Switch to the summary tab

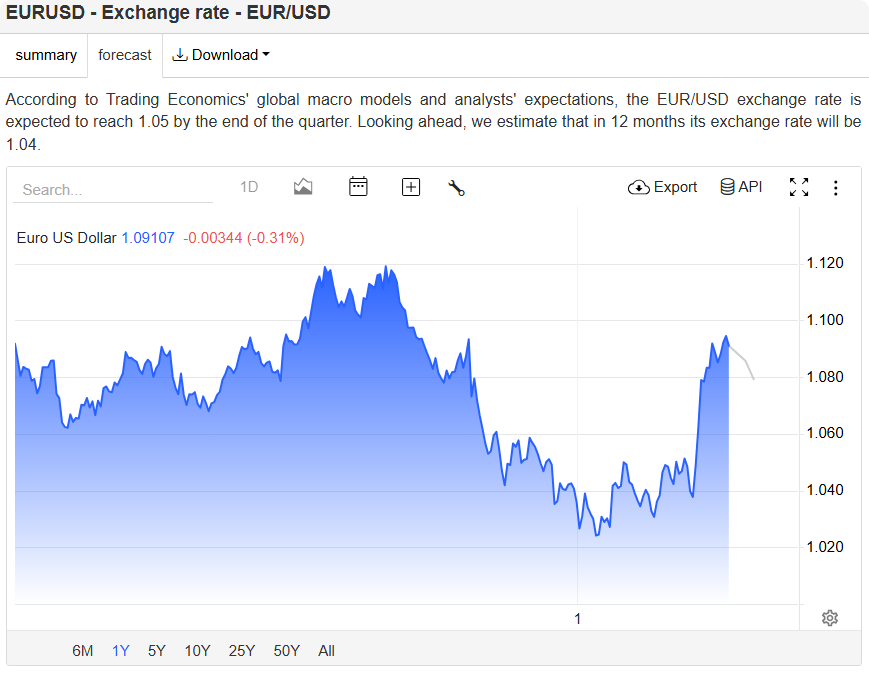[46, 55]
